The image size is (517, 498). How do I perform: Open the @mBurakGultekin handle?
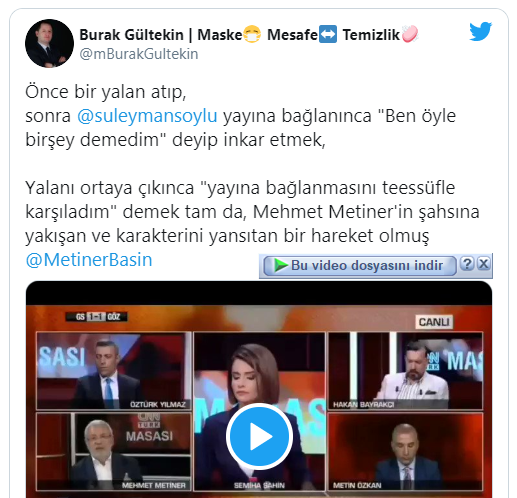[x=139, y=54]
